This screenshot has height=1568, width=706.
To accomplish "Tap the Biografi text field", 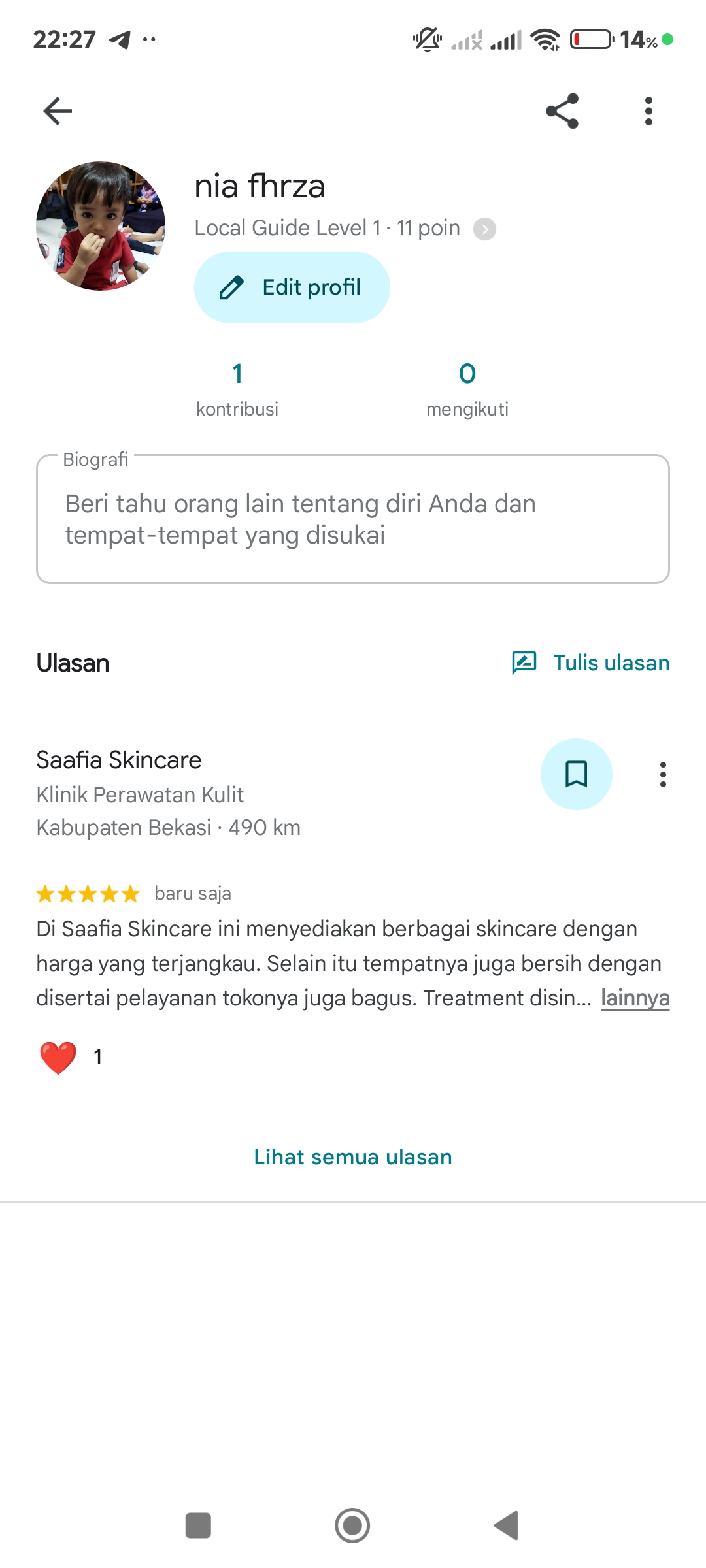I will tap(353, 519).
